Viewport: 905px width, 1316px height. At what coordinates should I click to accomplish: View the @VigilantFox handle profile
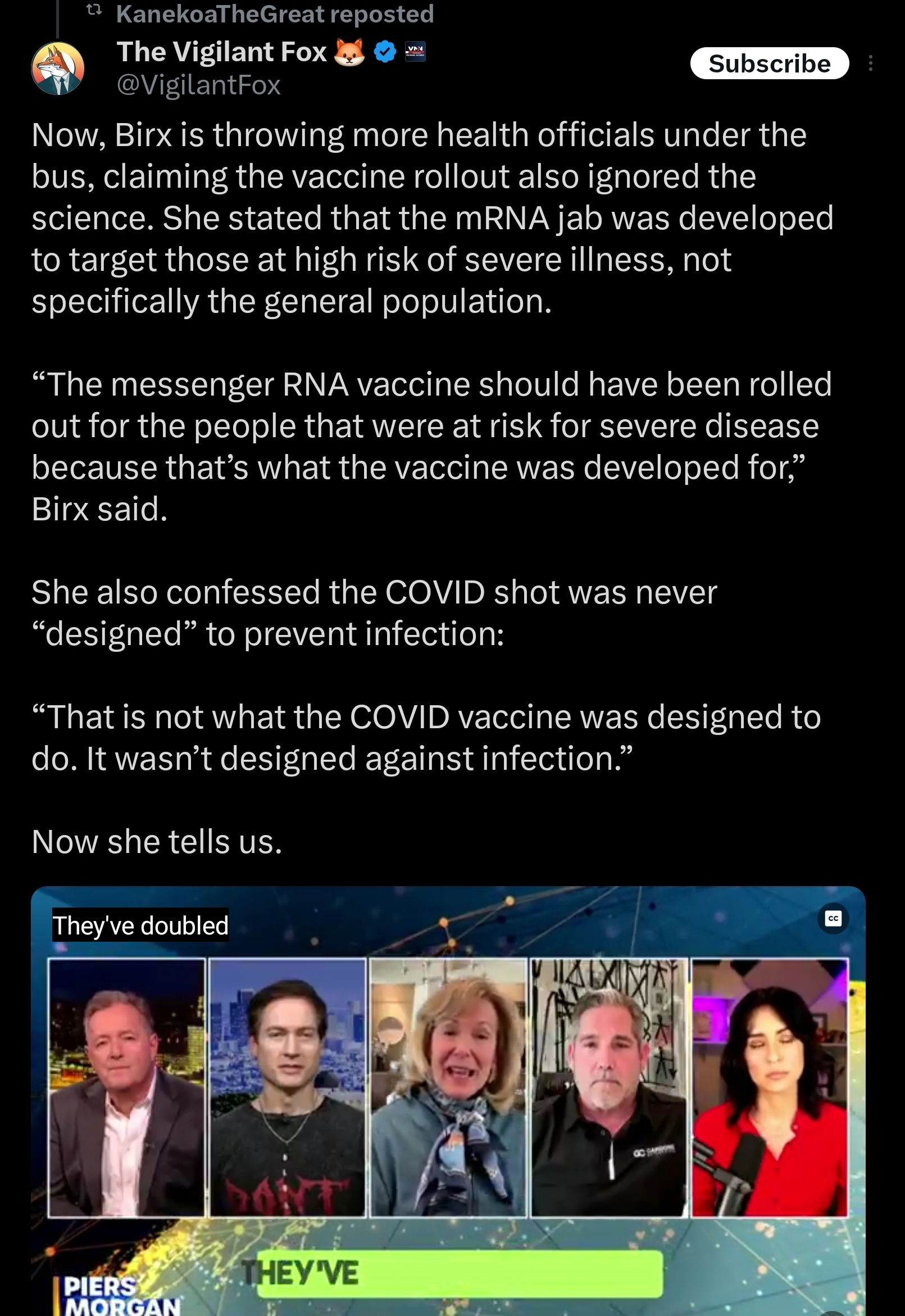click(x=198, y=85)
